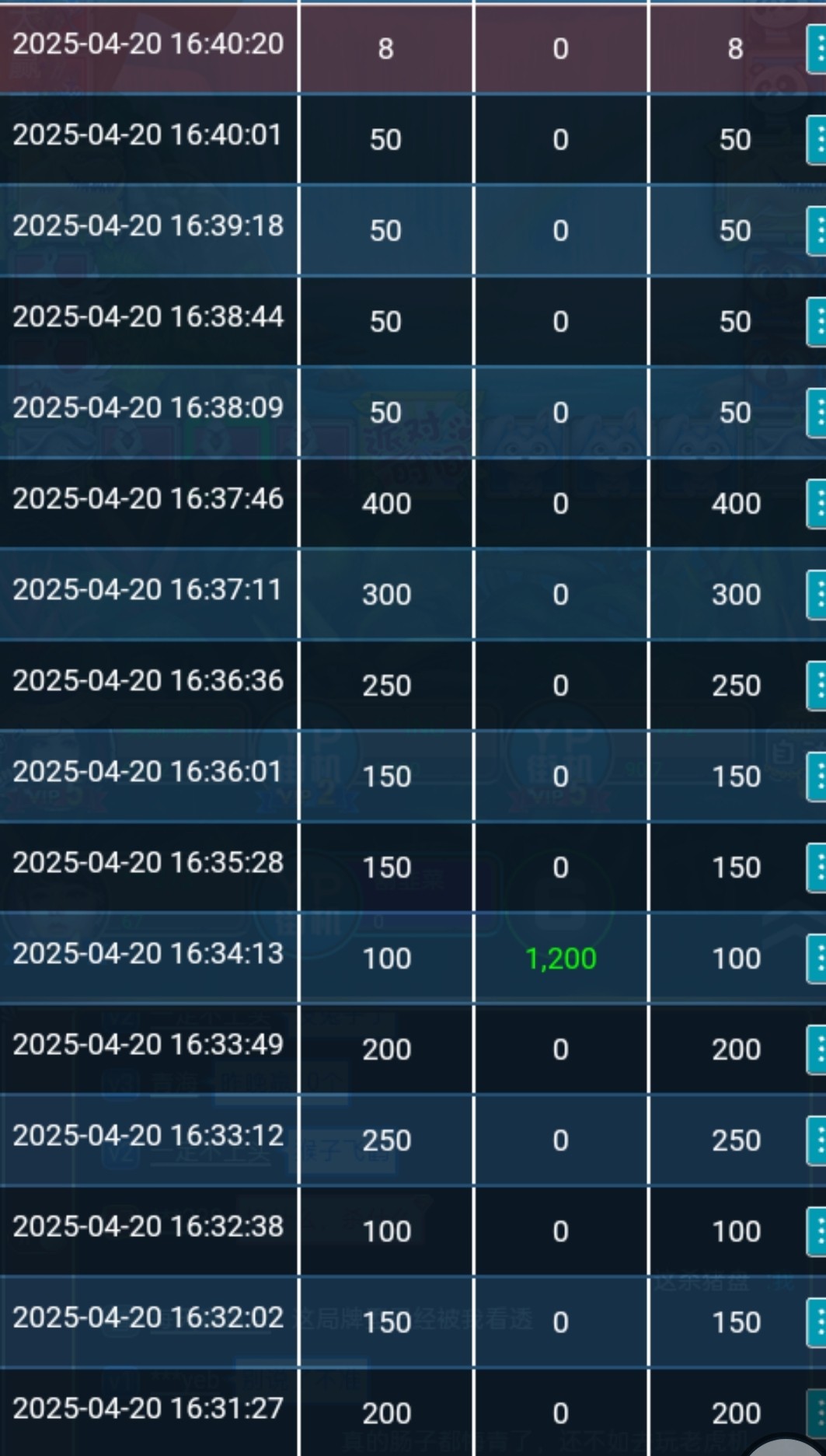Open details button for the 16:32:02 record
The image size is (826, 1456).
817,1322
